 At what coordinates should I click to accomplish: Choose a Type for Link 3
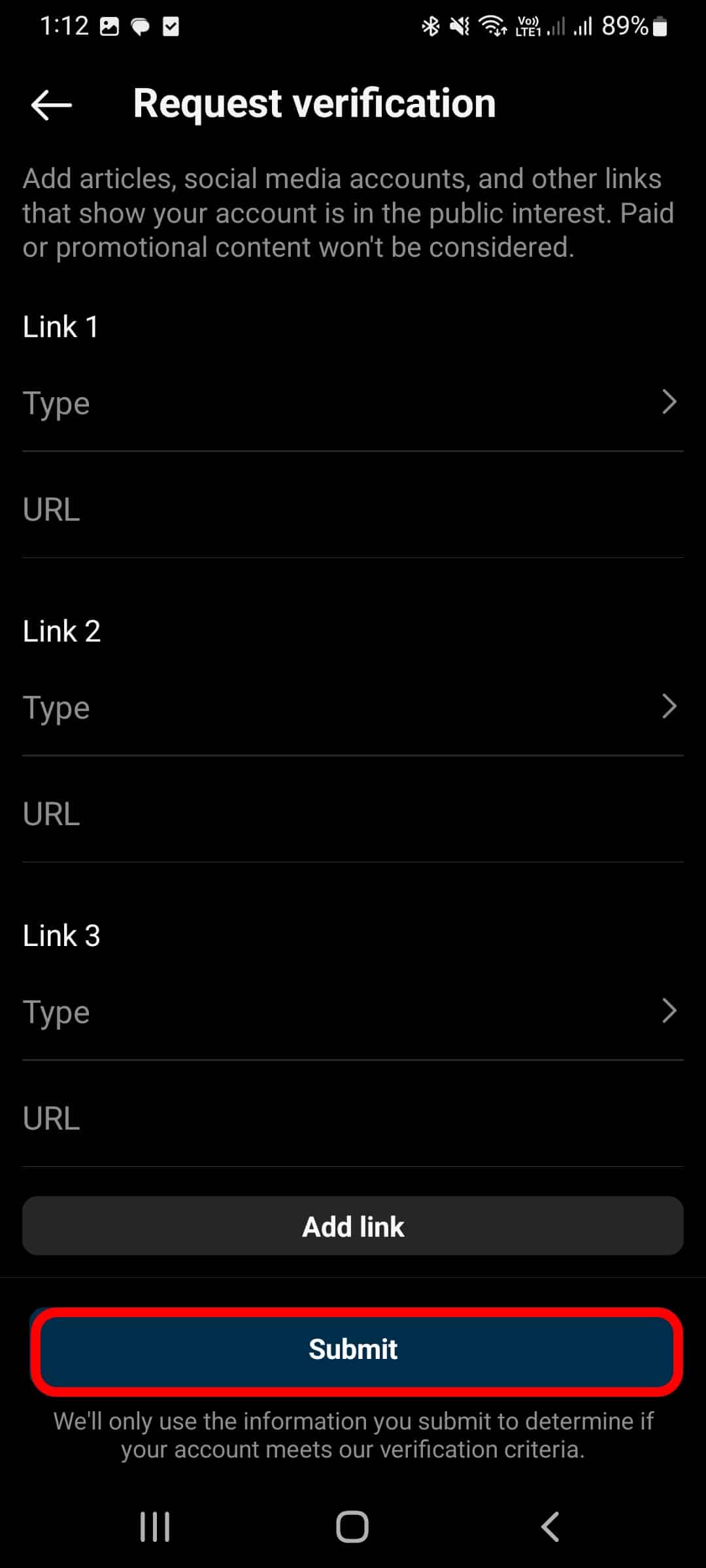point(353,1011)
